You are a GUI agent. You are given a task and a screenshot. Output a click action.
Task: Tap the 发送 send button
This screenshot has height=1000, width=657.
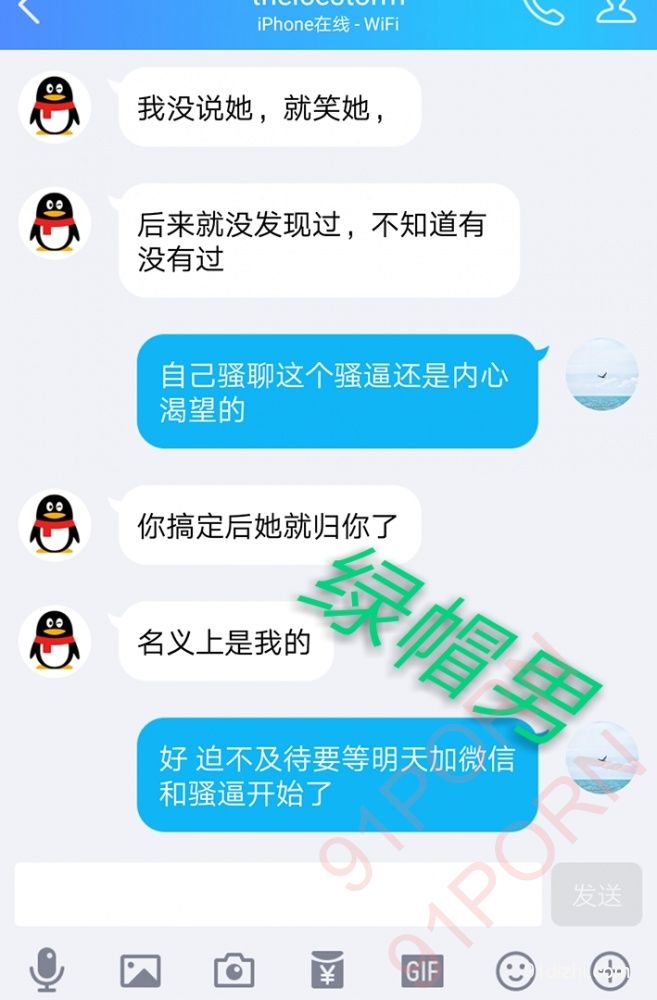click(596, 894)
